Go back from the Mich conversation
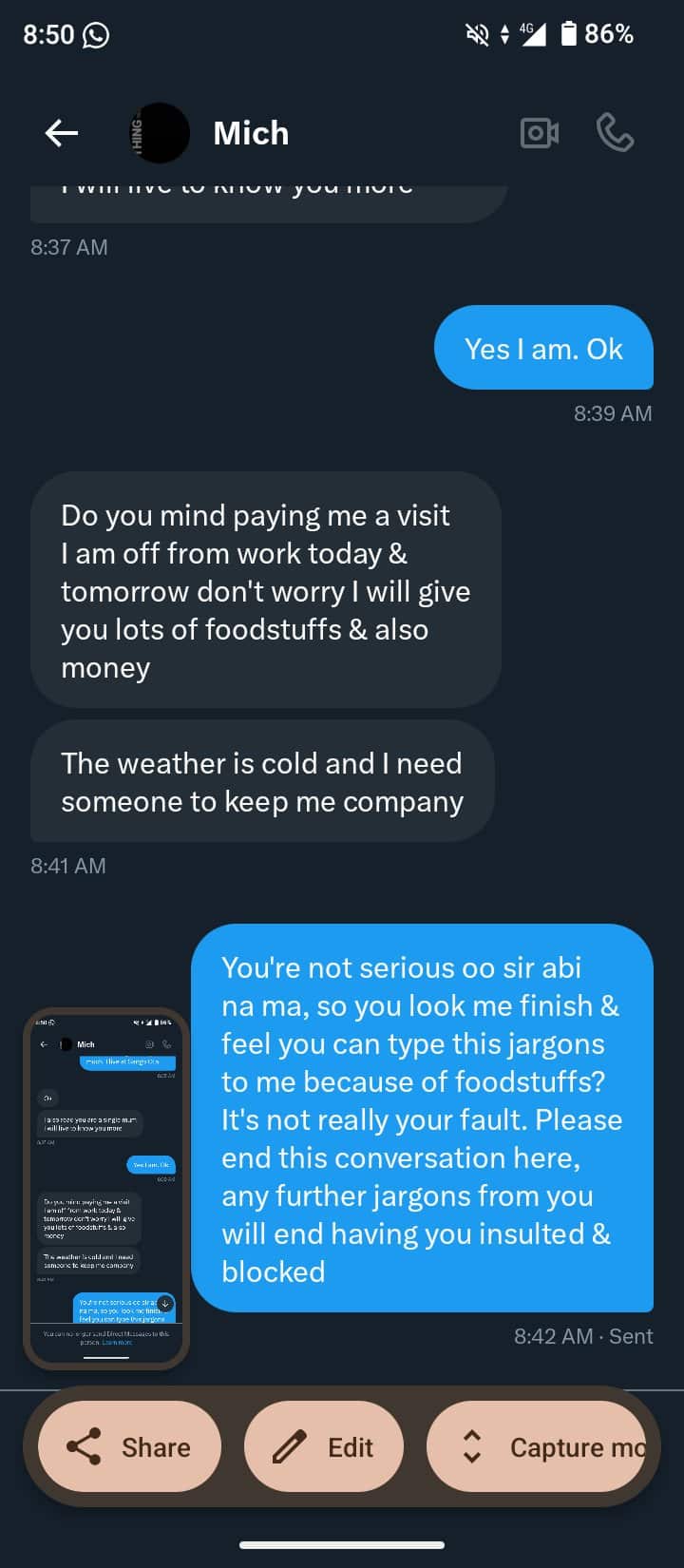 coord(62,133)
